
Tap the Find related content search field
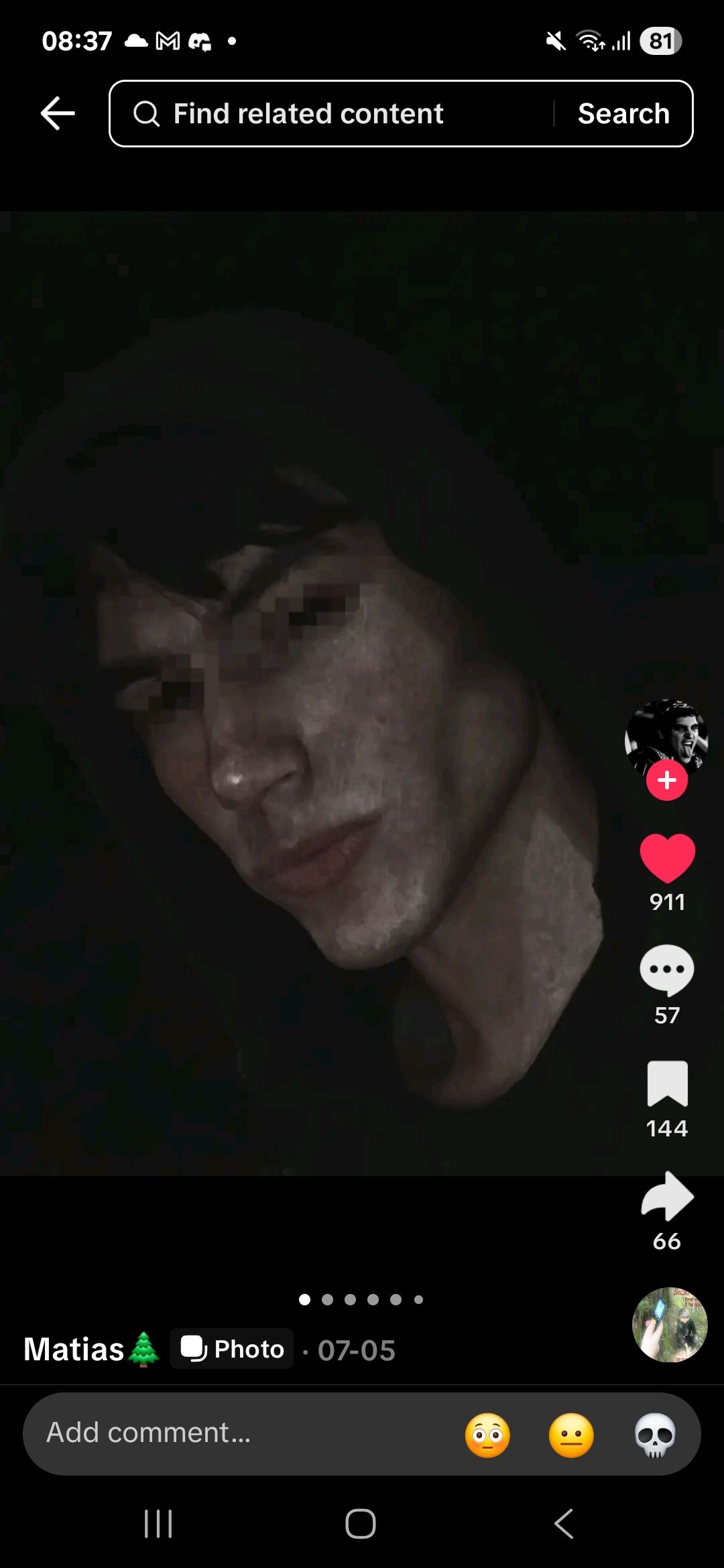tap(332, 113)
